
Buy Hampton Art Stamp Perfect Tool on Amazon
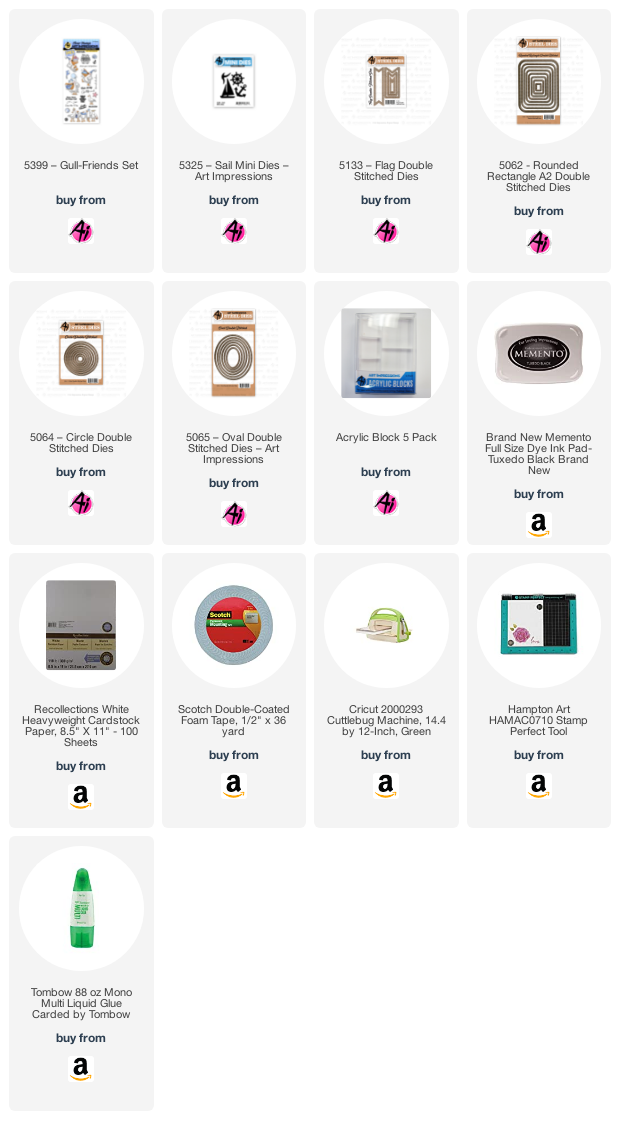[x=539, y=785]
